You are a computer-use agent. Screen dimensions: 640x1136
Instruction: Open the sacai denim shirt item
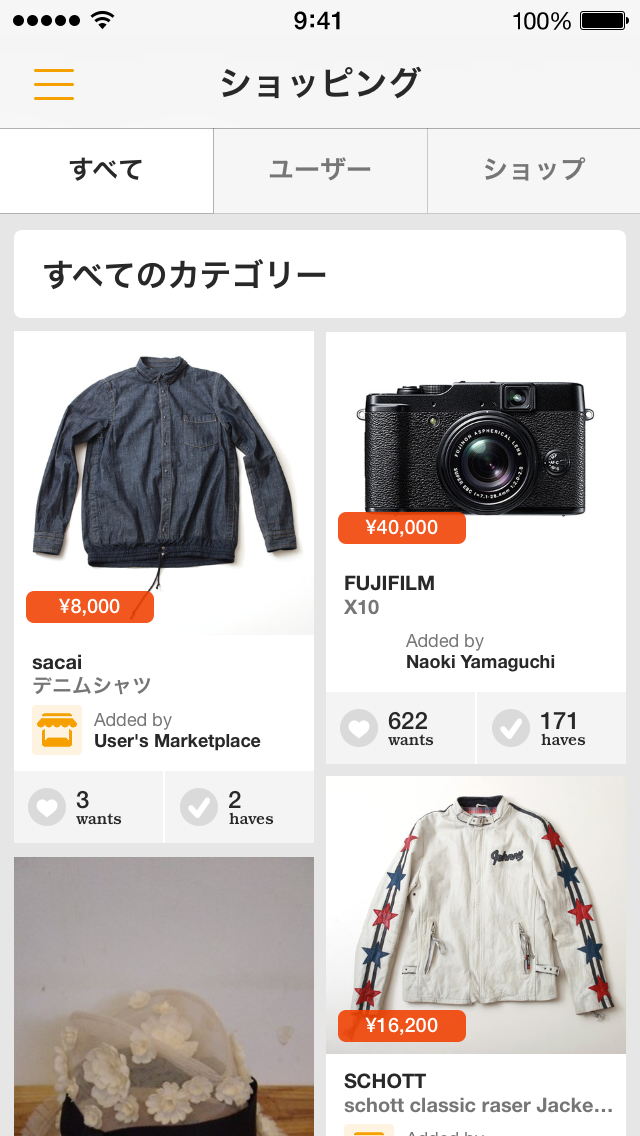(164, 484)
